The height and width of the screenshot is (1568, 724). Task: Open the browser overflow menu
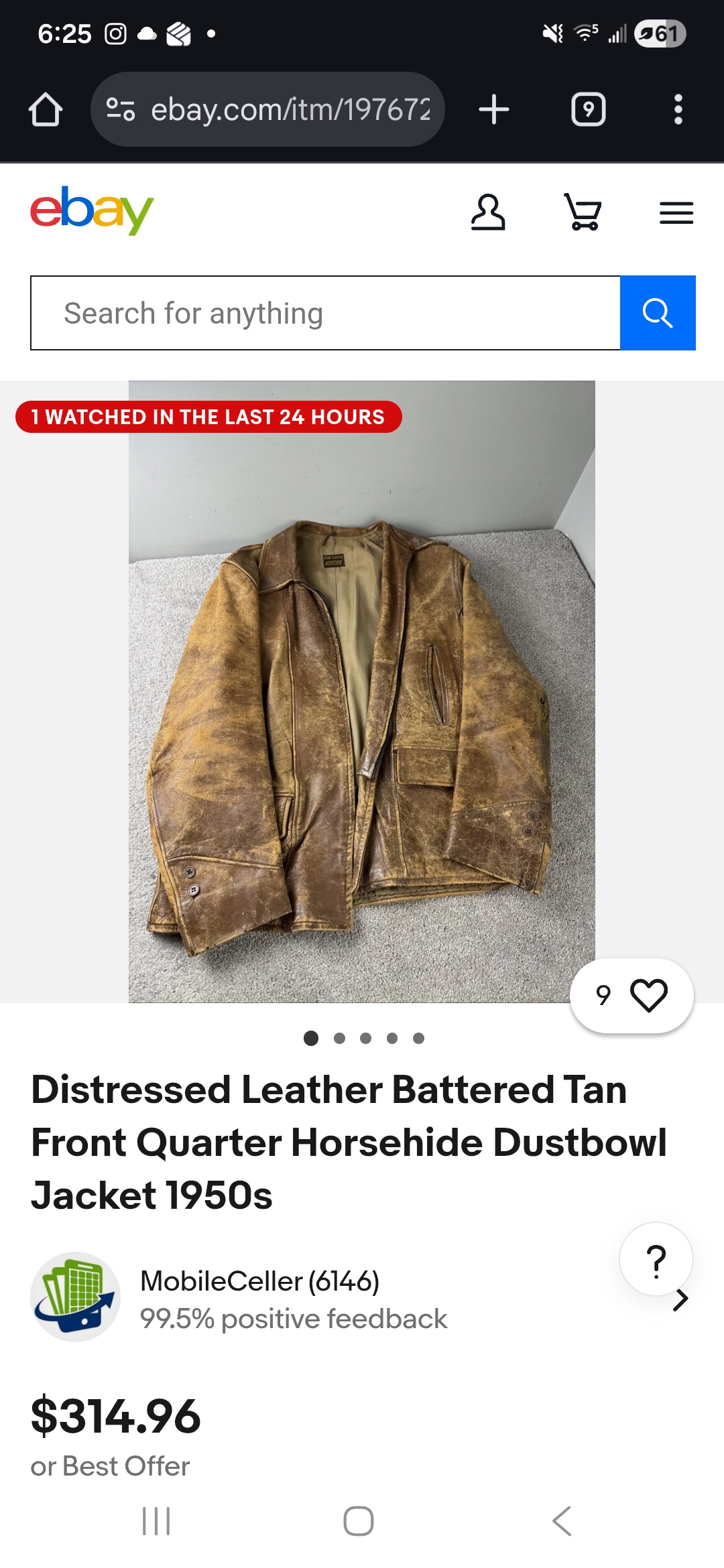[678, 109]
